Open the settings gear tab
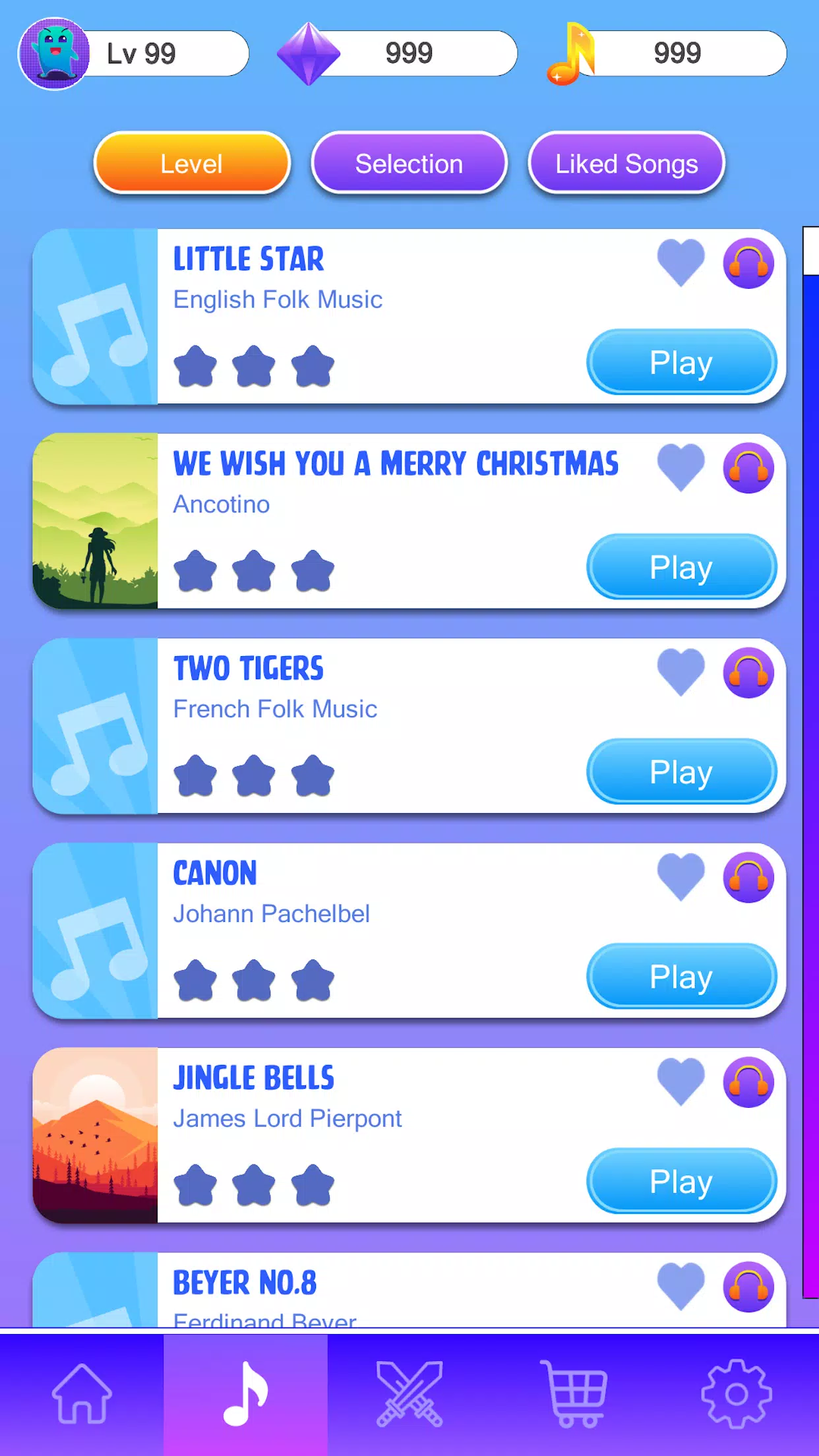The image size is (819, 1456). click(736, 1393)
